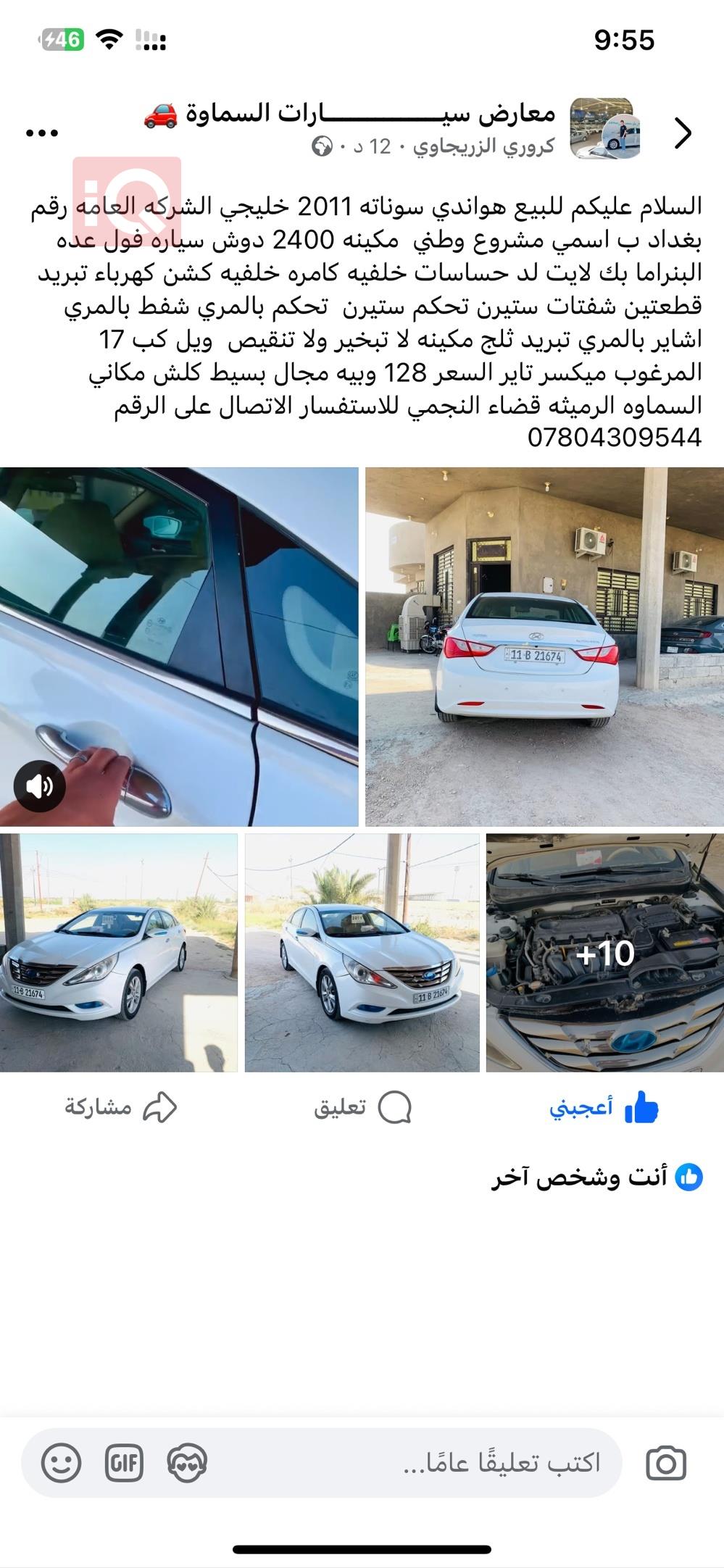Screen dimensions: 724x1568
Task: Attach a photo with the camera icon
Action: click(666, 1463)
